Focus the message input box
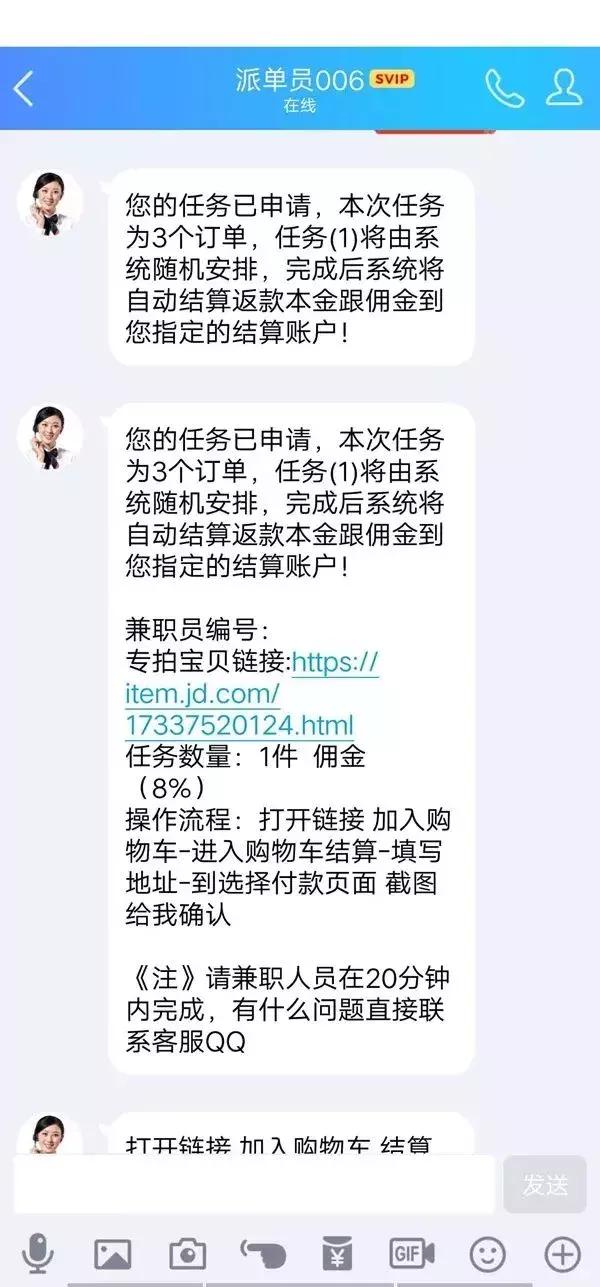Screen dimensions: 600x1287 [254, 1184]
